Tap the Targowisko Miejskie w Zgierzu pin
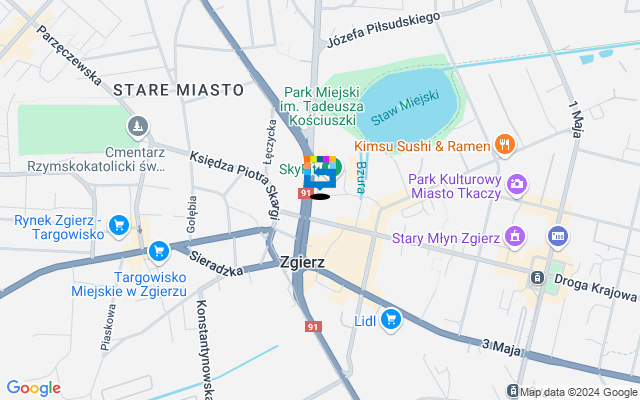The height and width of the screenshot is (400, 640). [157, 250]
